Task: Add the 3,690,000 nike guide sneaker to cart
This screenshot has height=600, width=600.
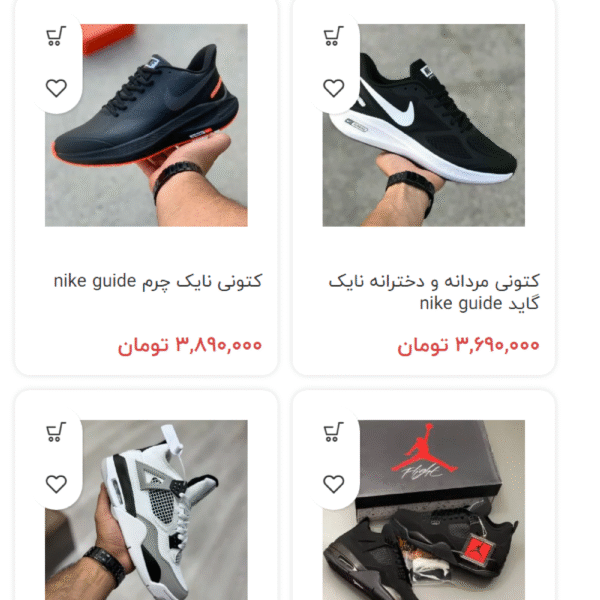Action: [x=333, y=38]
